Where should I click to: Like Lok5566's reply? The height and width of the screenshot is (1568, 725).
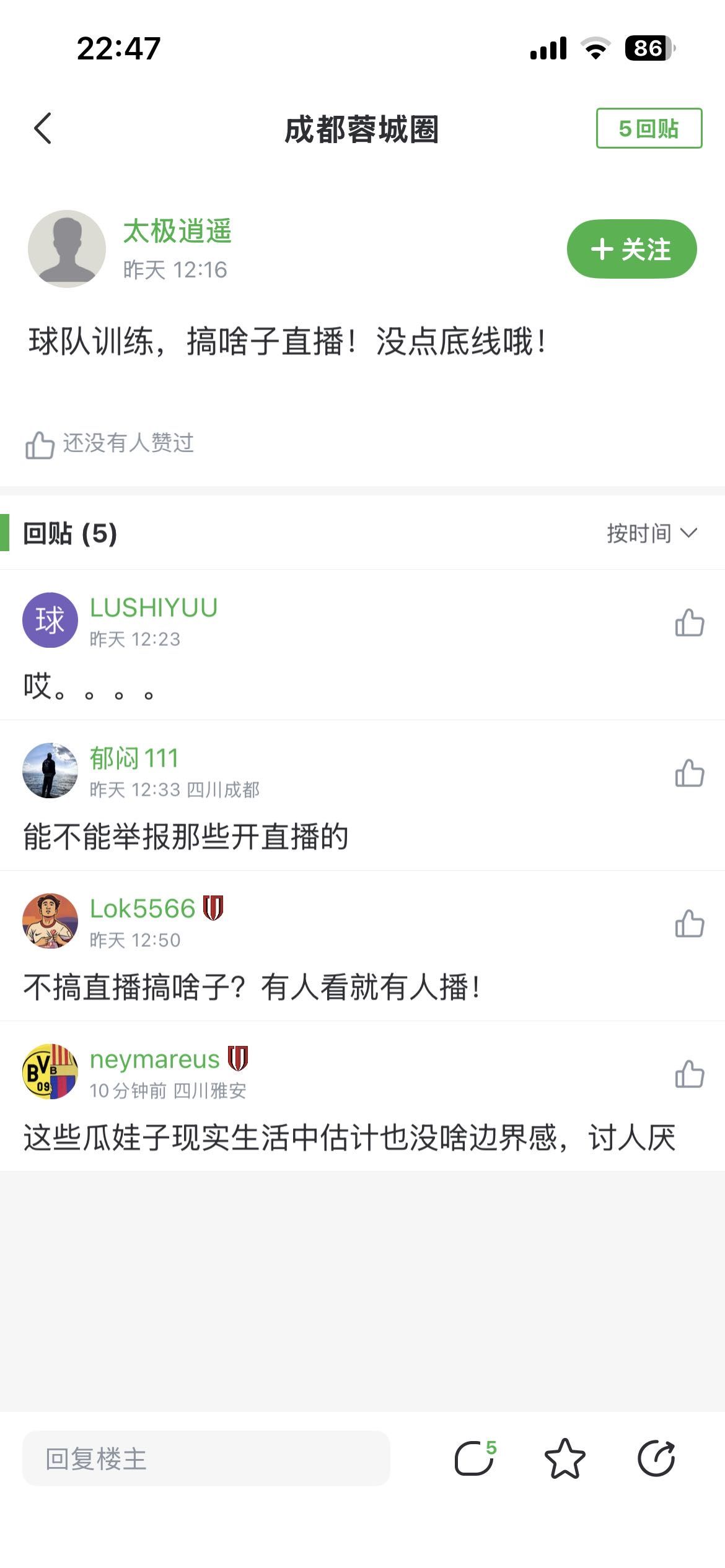[x=689, y=924]
